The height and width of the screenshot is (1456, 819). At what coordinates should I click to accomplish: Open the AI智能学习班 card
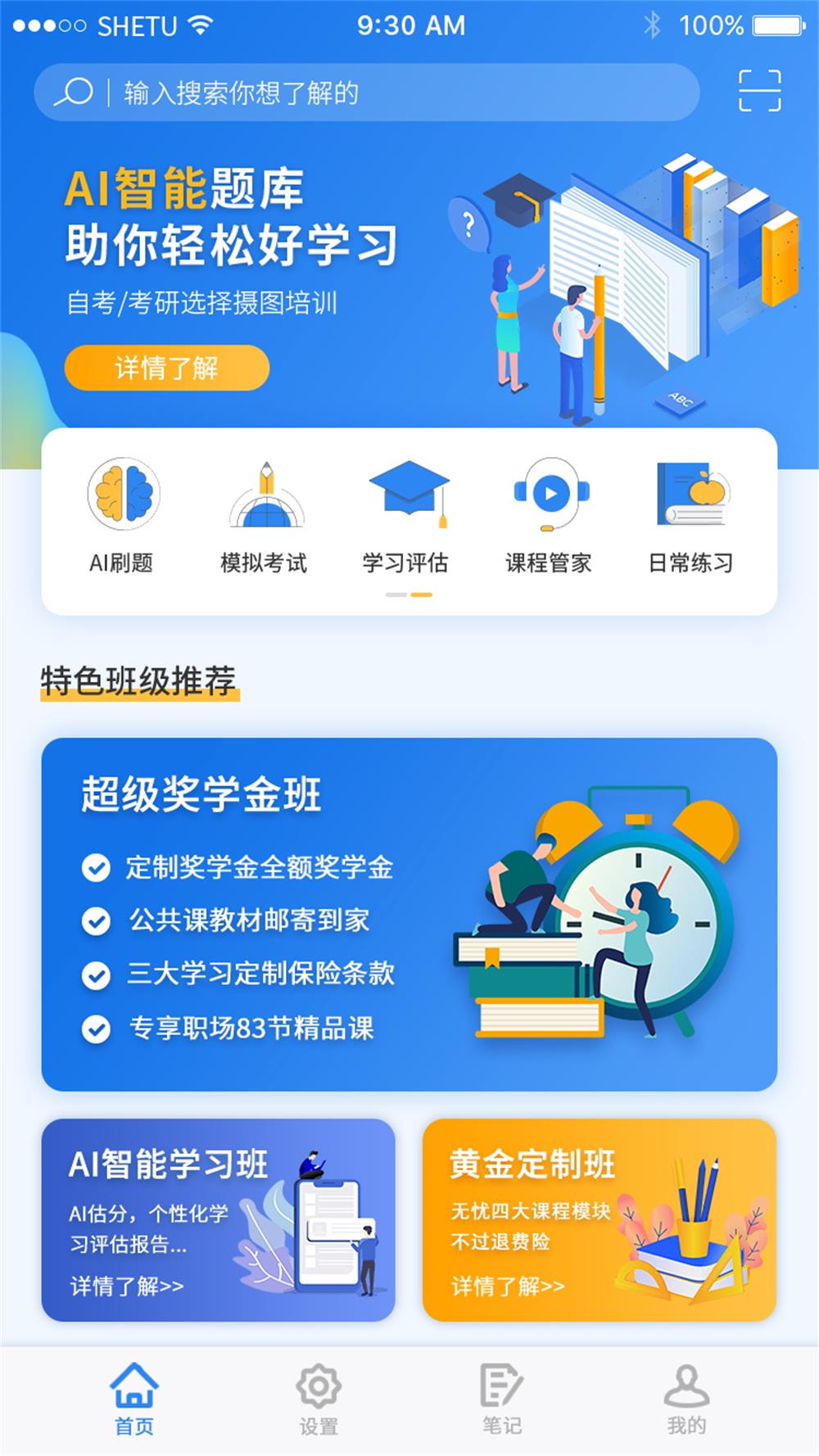[218, 1219]
